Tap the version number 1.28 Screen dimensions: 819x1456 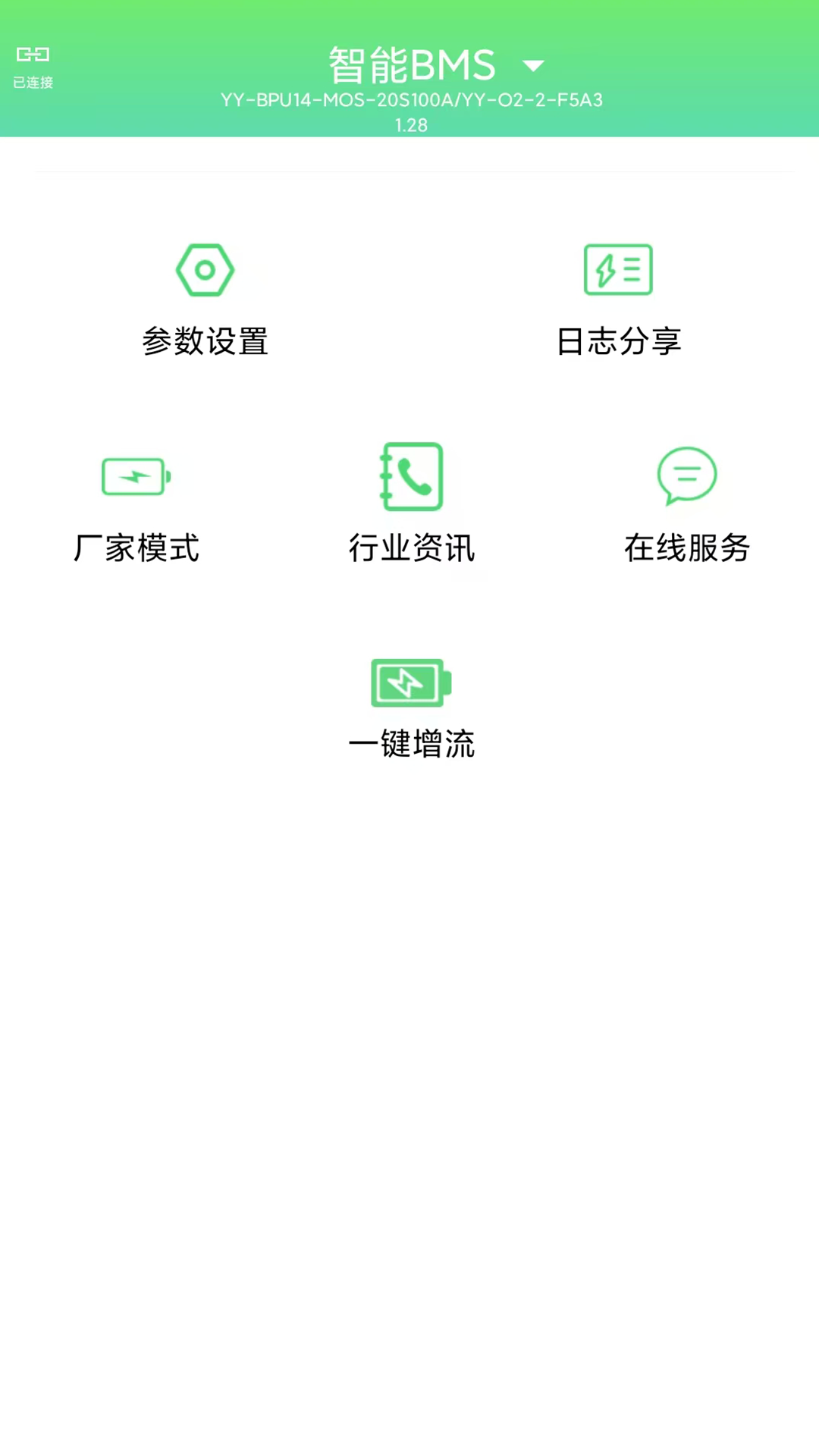(x=409, y=125)
